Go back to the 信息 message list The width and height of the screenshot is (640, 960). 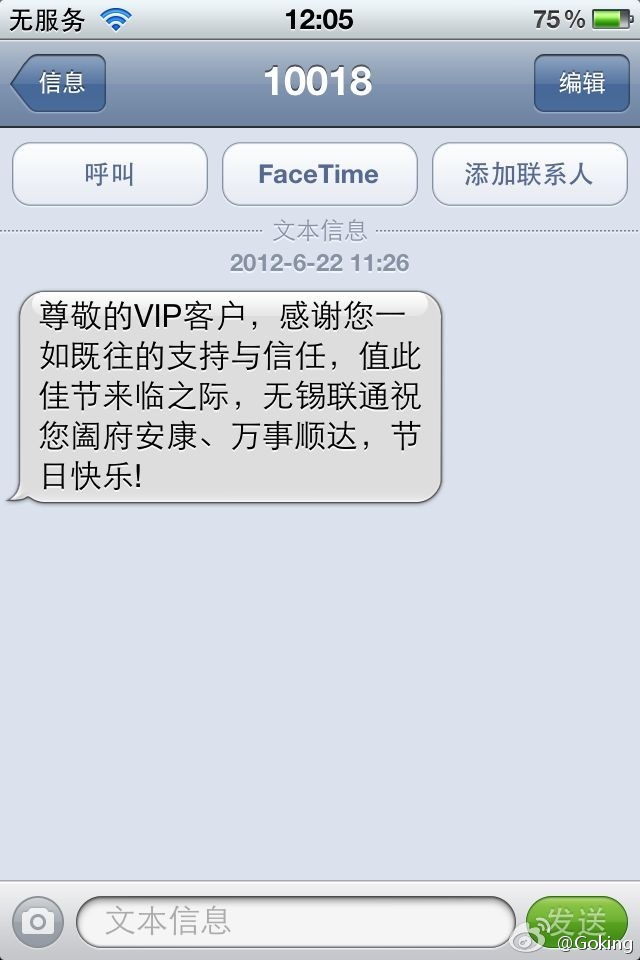click(60, 83)
